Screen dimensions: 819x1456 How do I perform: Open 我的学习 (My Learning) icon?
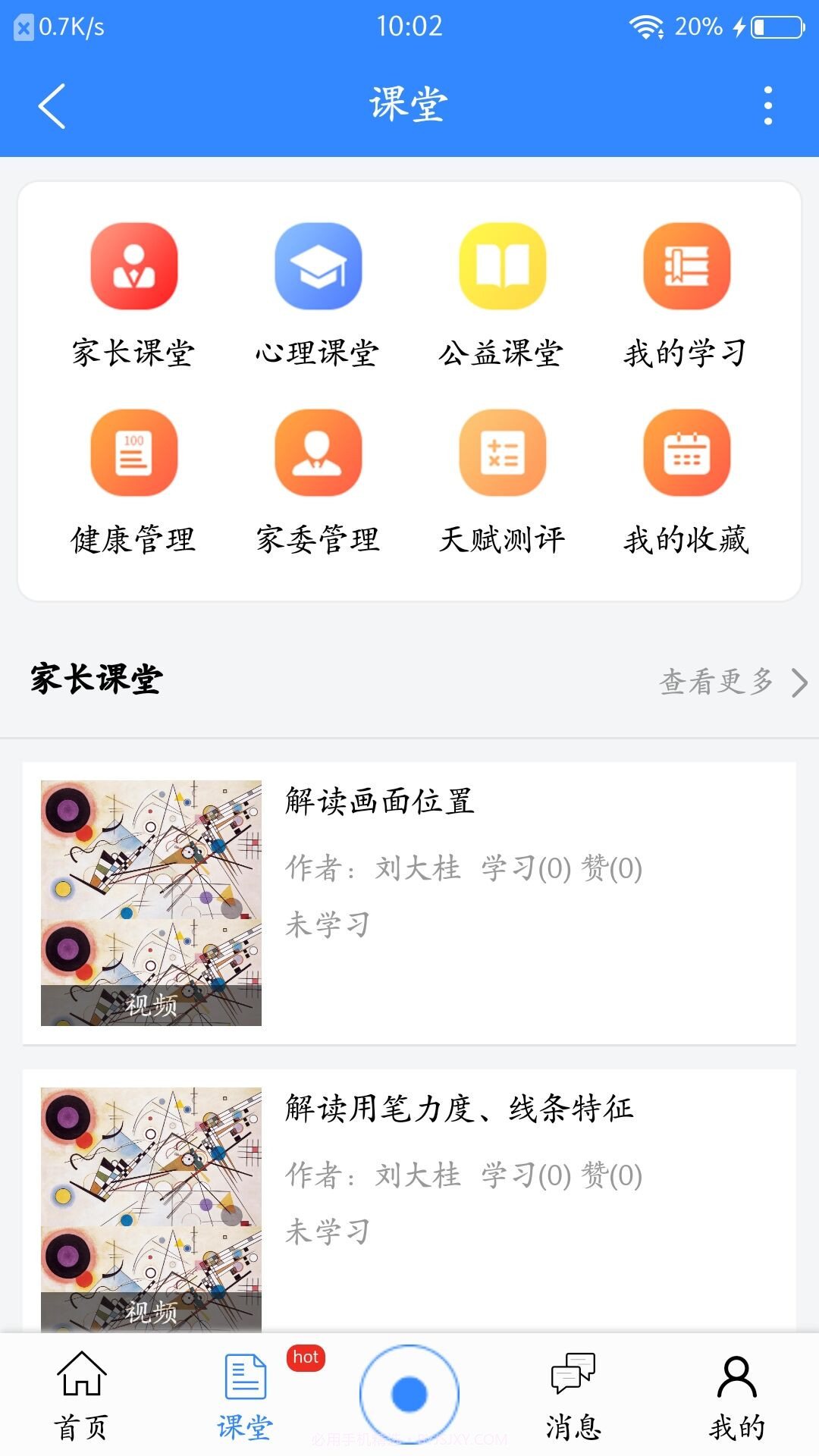point(686,267)
